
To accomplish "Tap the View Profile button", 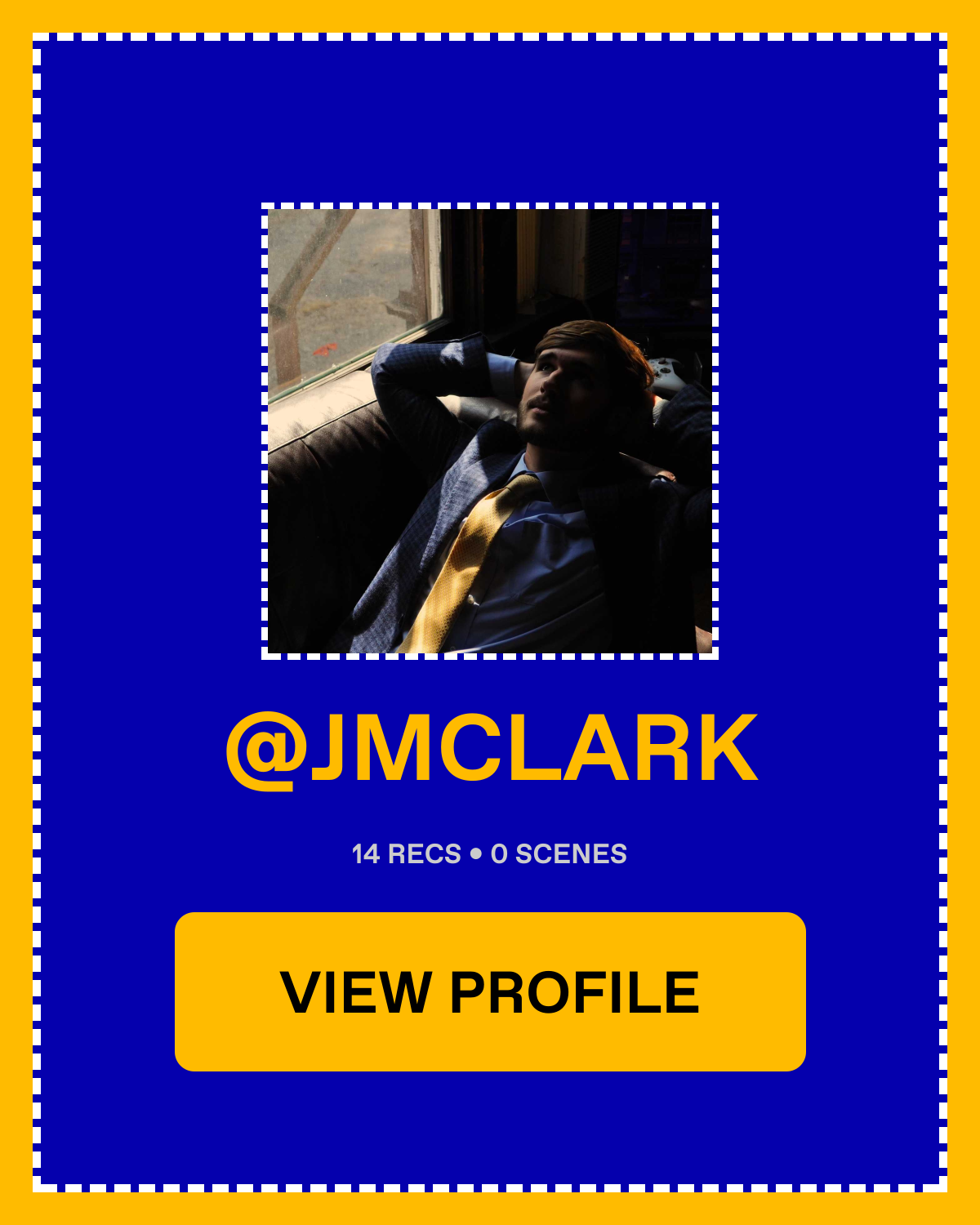I will (x=490, y=991).
